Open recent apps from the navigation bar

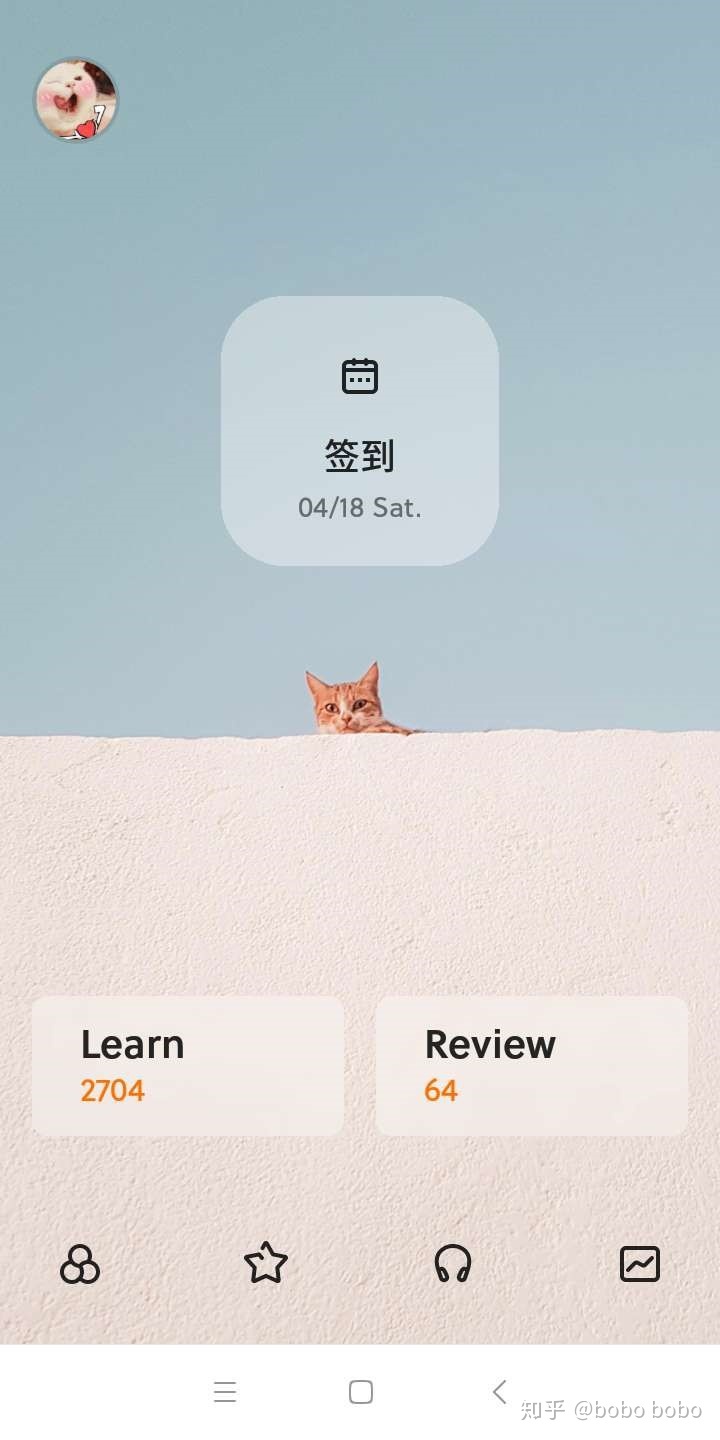click(x=225, y=1391)
